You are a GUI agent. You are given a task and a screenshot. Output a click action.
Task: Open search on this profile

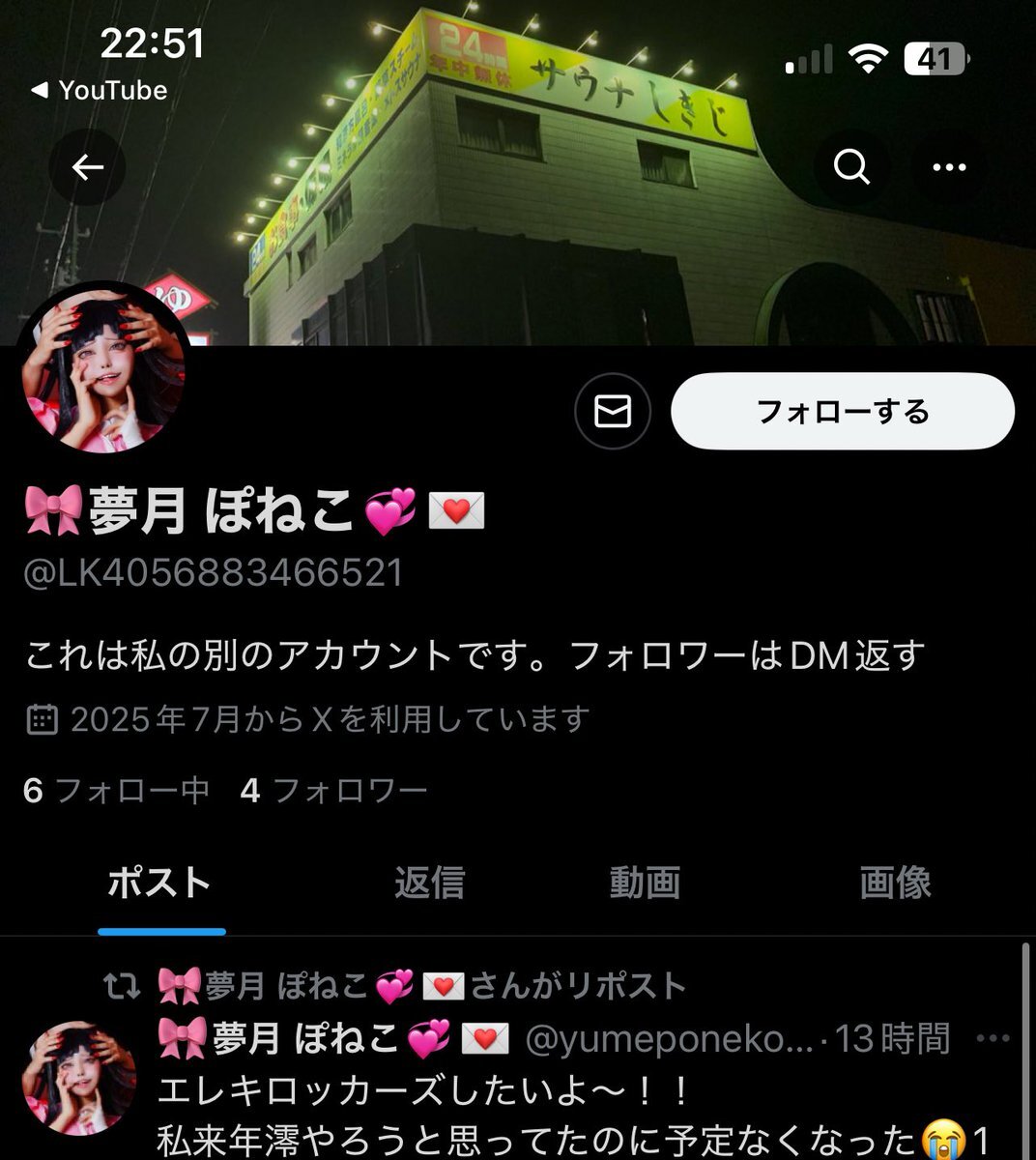[851, 167]
